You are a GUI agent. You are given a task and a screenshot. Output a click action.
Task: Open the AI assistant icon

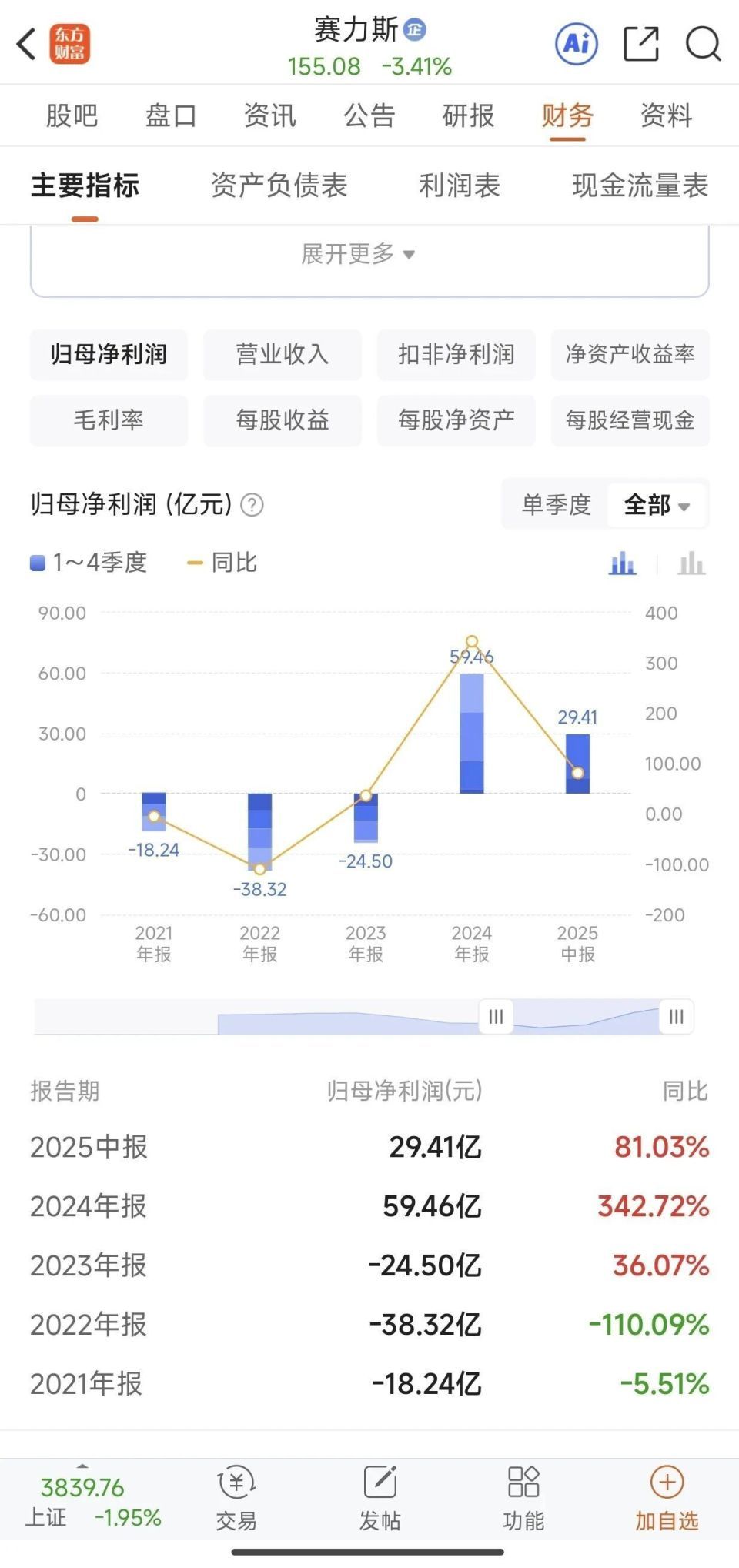[577, 44]
